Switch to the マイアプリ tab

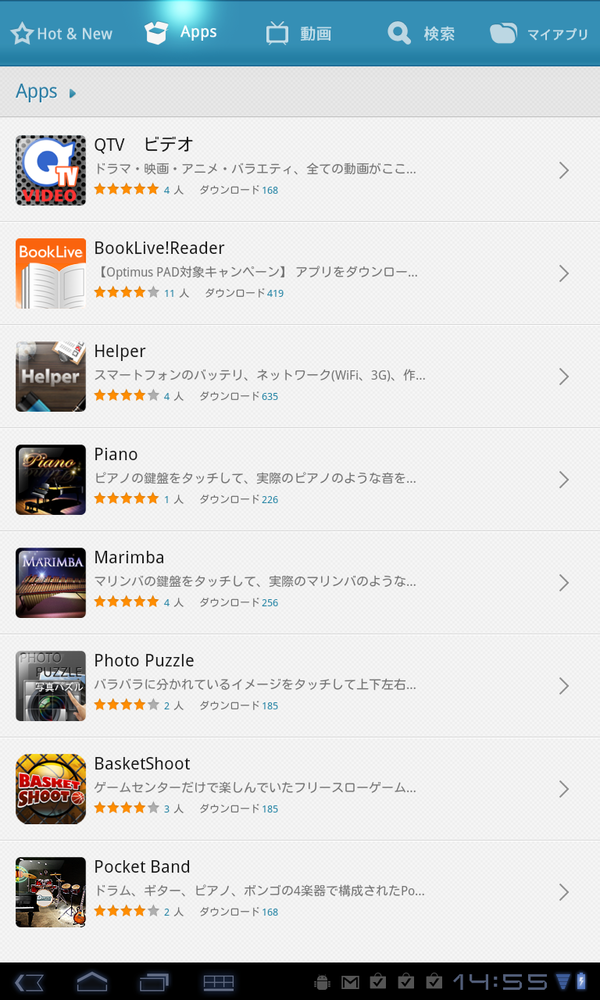point(539,34)
